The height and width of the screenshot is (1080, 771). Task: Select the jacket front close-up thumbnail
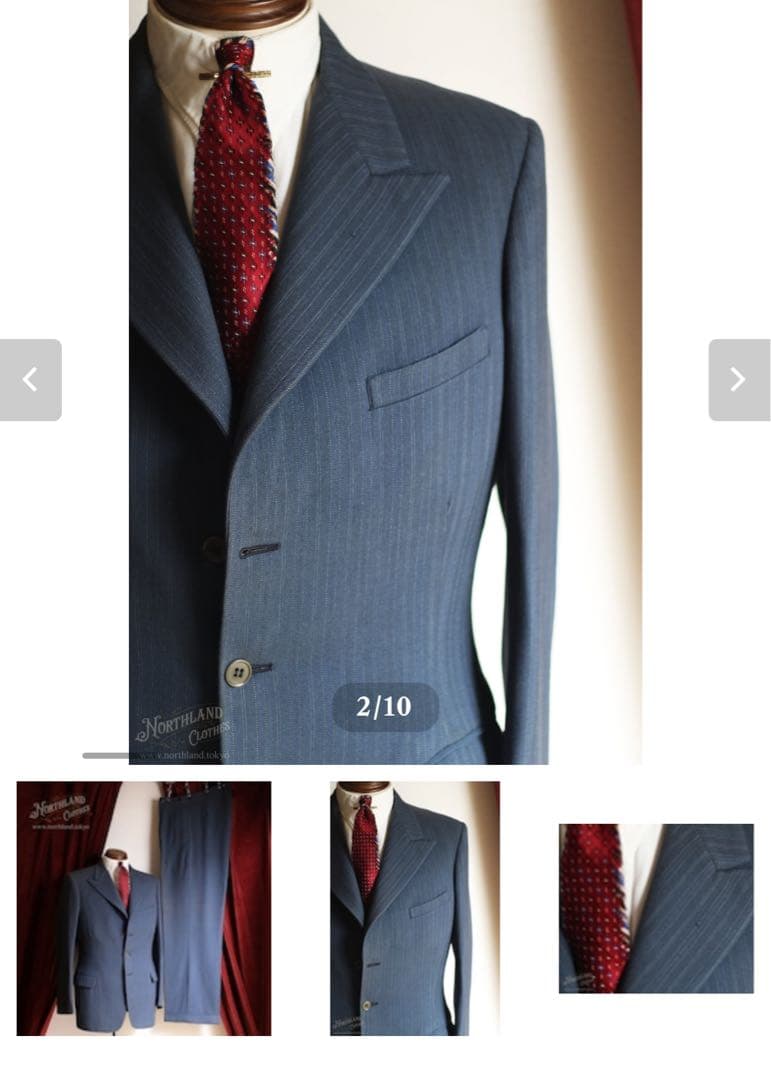(415, 908)
